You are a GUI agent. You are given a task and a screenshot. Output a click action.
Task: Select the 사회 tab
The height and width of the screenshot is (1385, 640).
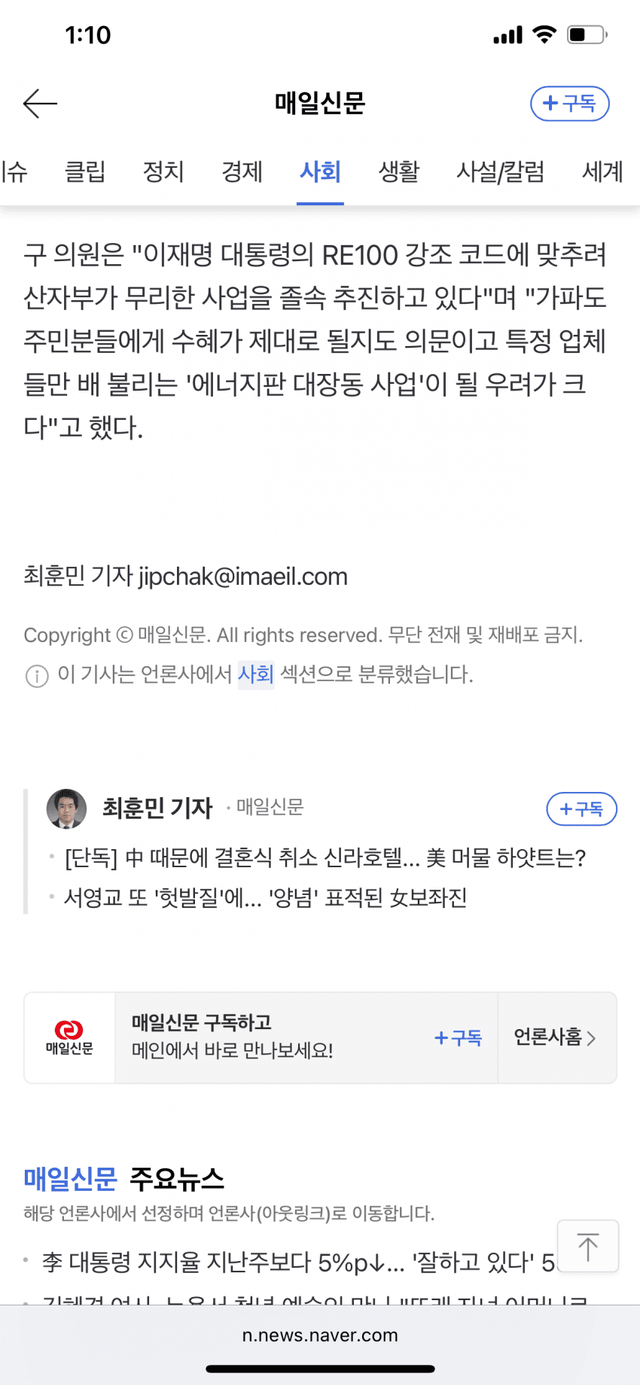coord(320,171)
